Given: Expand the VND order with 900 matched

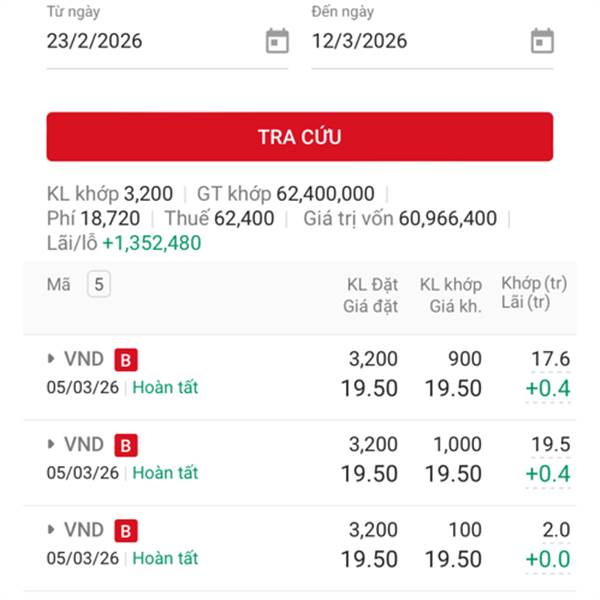Looking at the screenshot, I should 52,359.
